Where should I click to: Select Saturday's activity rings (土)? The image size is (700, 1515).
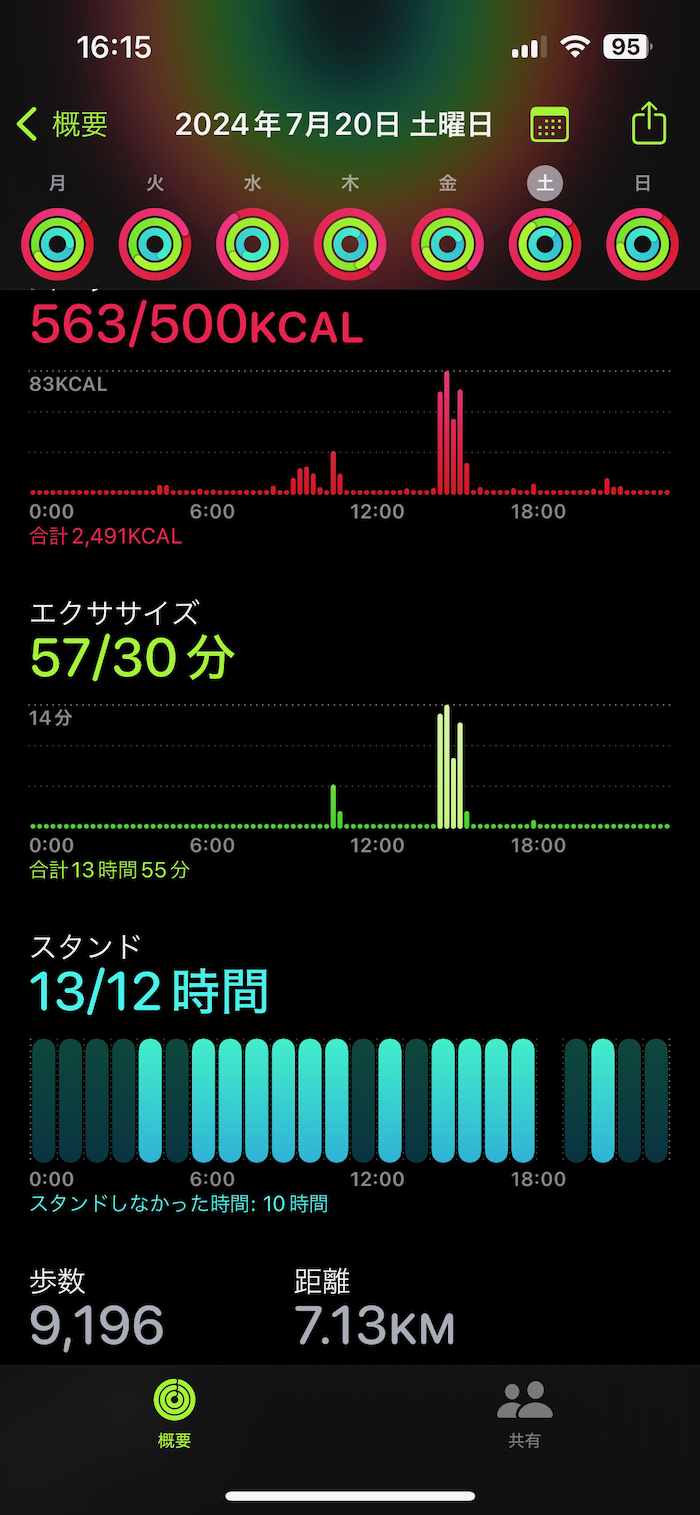tap(545, 244)
